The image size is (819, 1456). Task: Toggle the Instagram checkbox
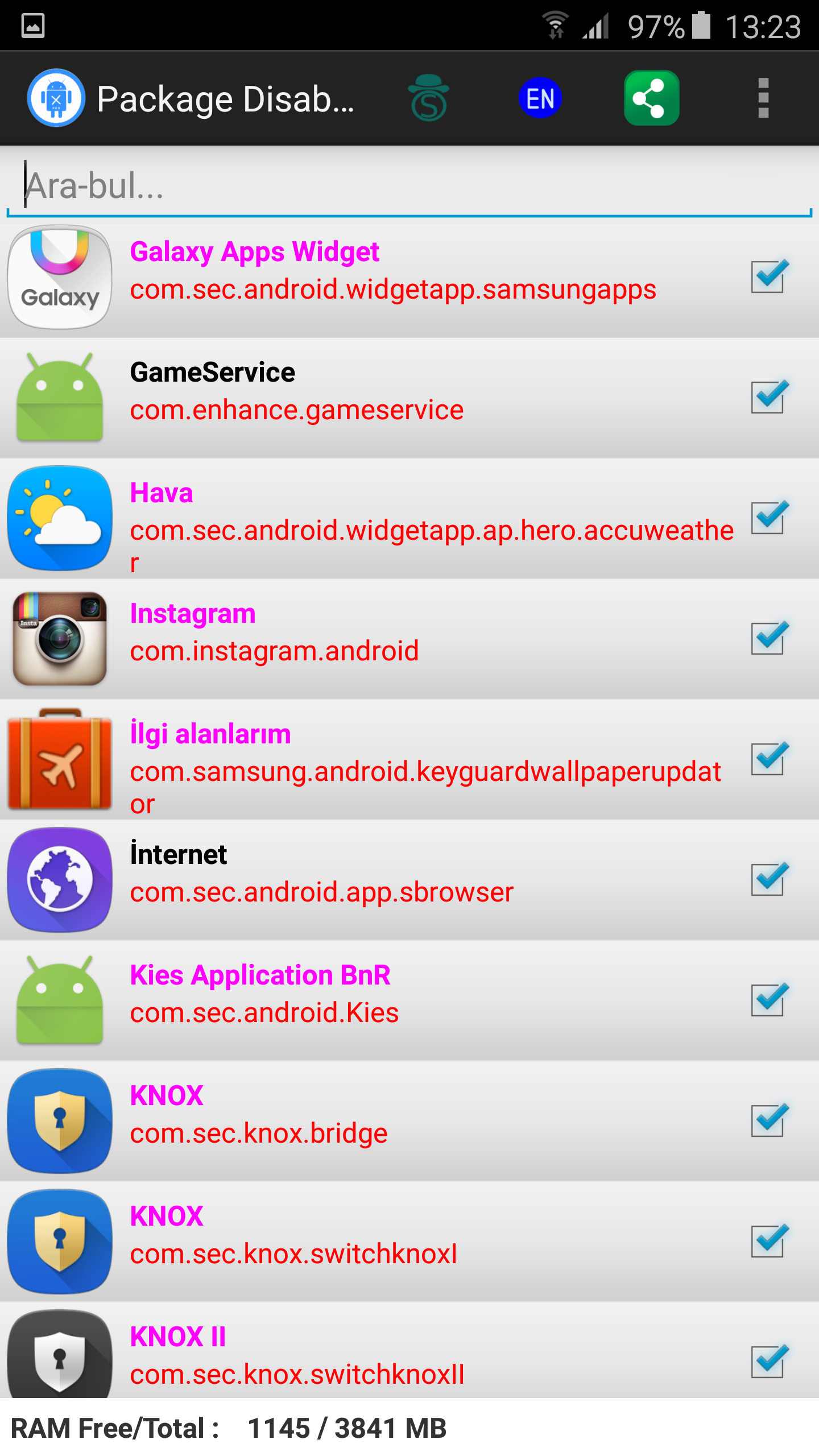768,638
